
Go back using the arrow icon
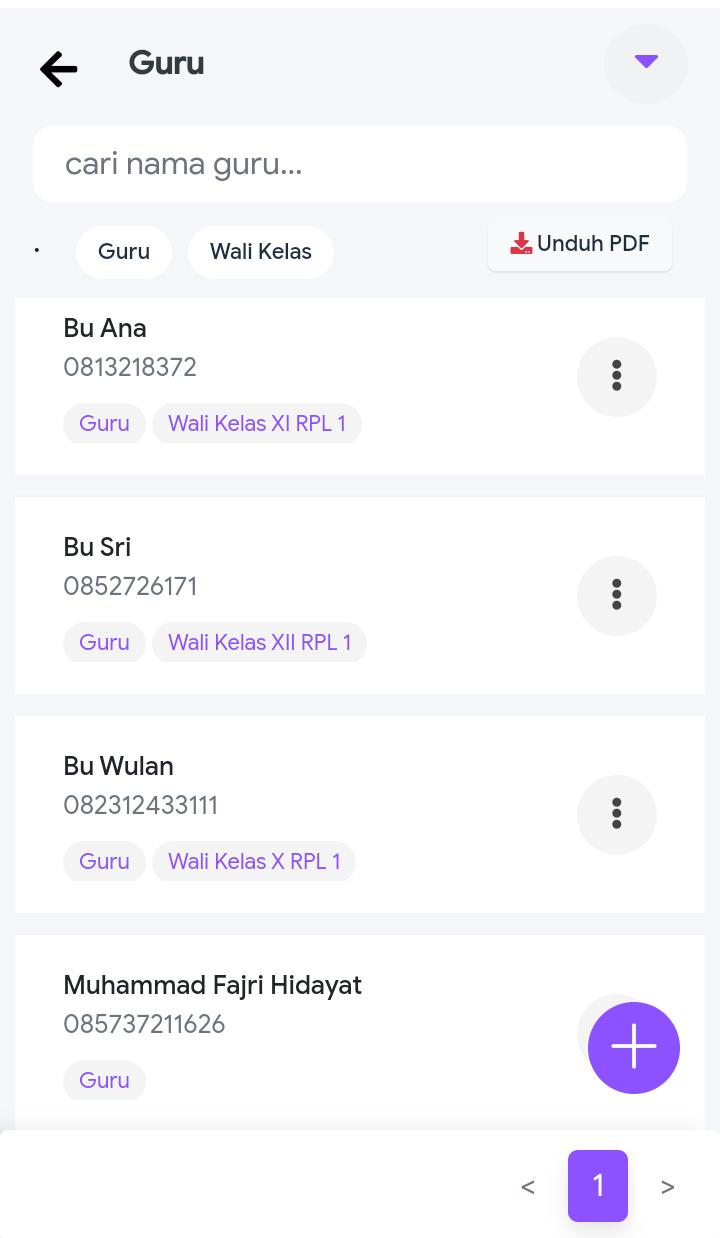tap(59, 68)
